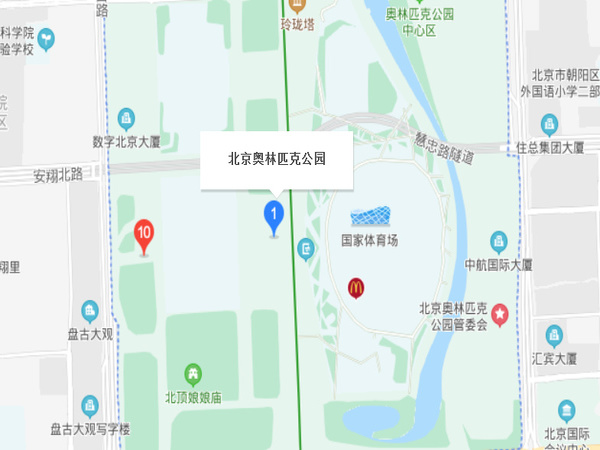
Task: Open the 北京奥林匹克公园 info bubble
Action: (x=278, y=159)
